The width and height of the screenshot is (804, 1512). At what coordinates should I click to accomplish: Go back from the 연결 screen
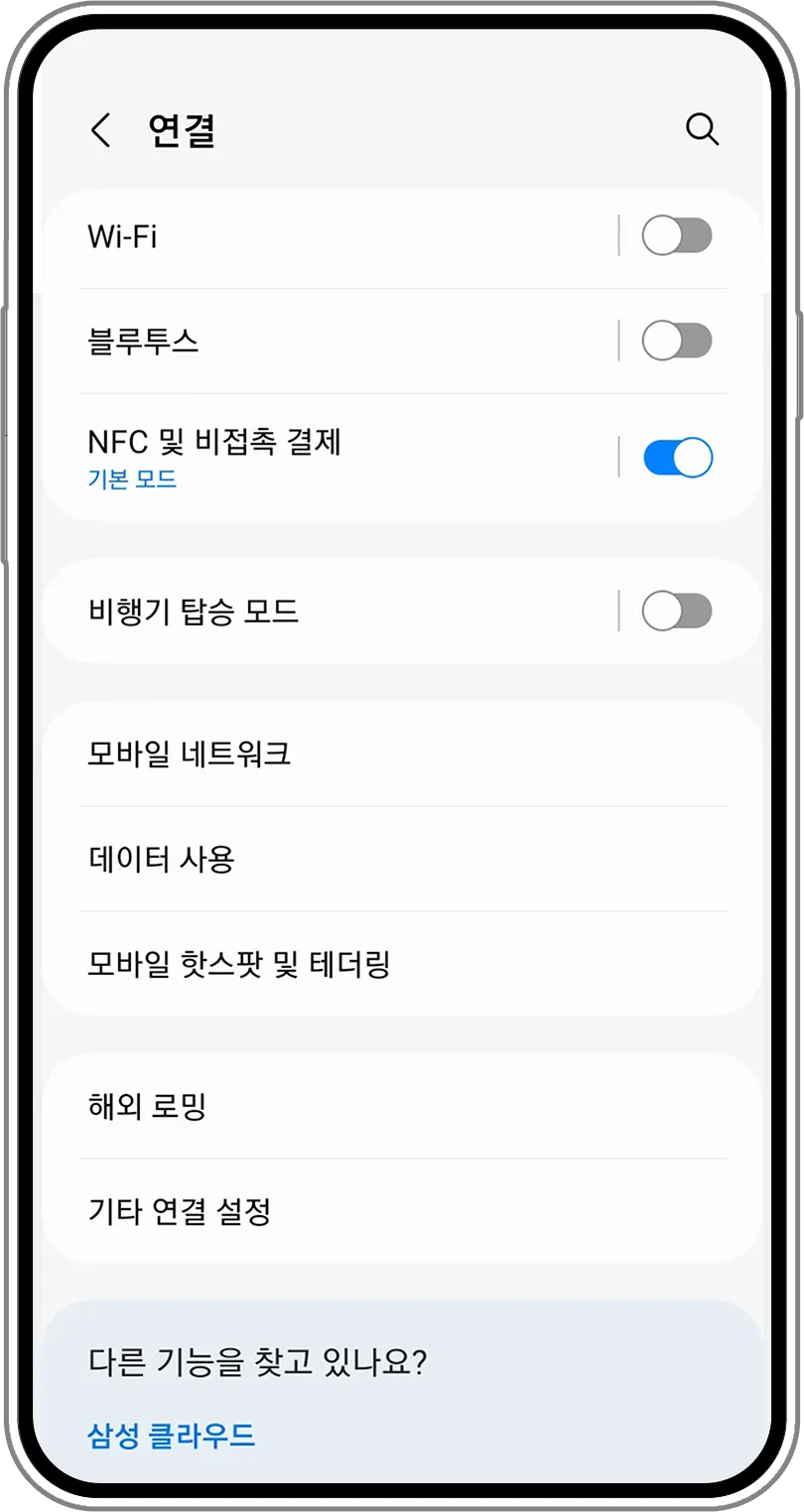tap(100, 130)
